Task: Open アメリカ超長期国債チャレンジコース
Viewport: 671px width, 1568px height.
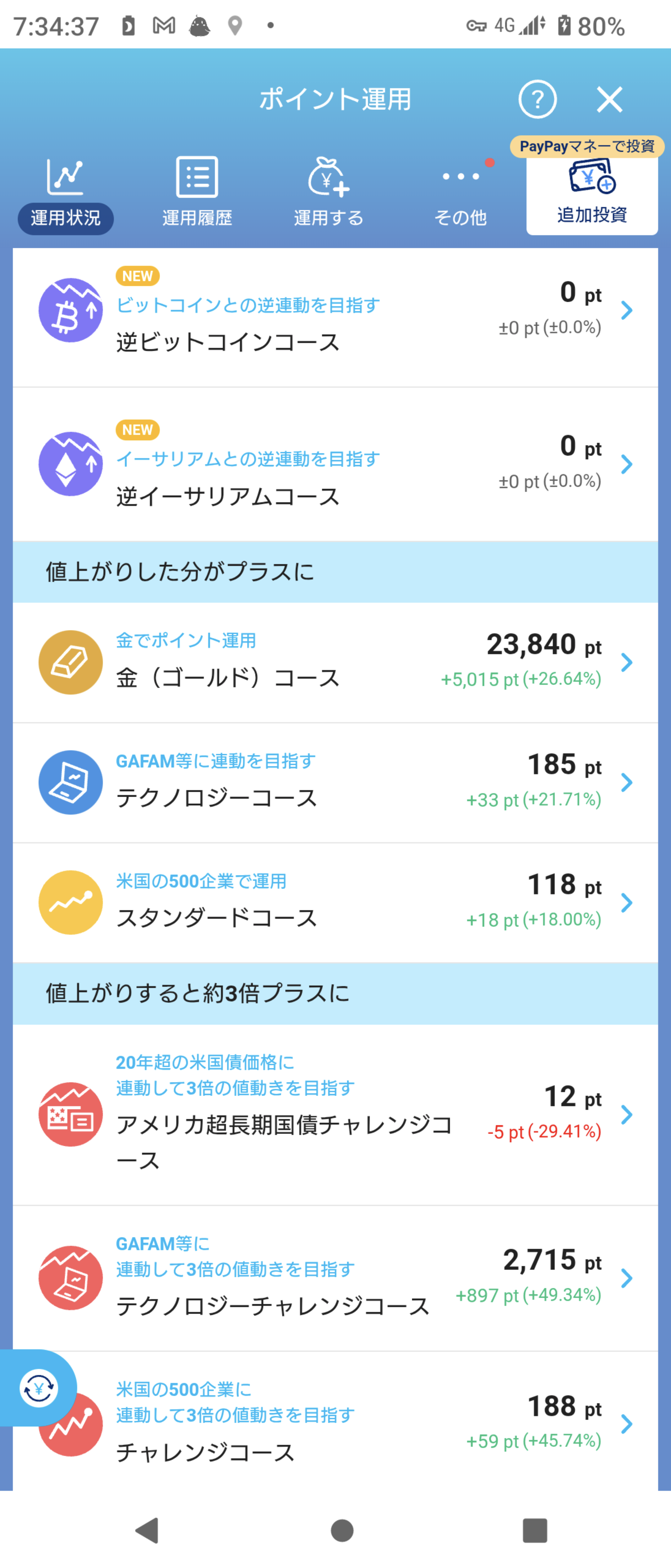Action: (335, 1114)
